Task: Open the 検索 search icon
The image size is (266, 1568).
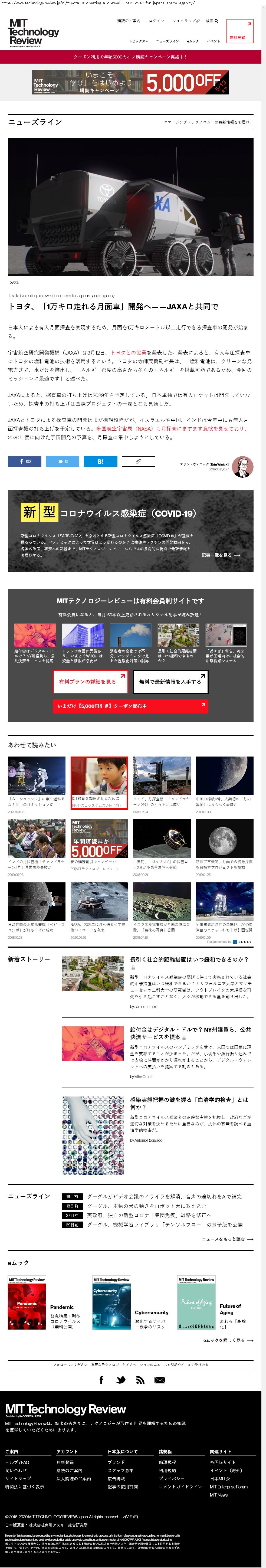Action: 211,21
